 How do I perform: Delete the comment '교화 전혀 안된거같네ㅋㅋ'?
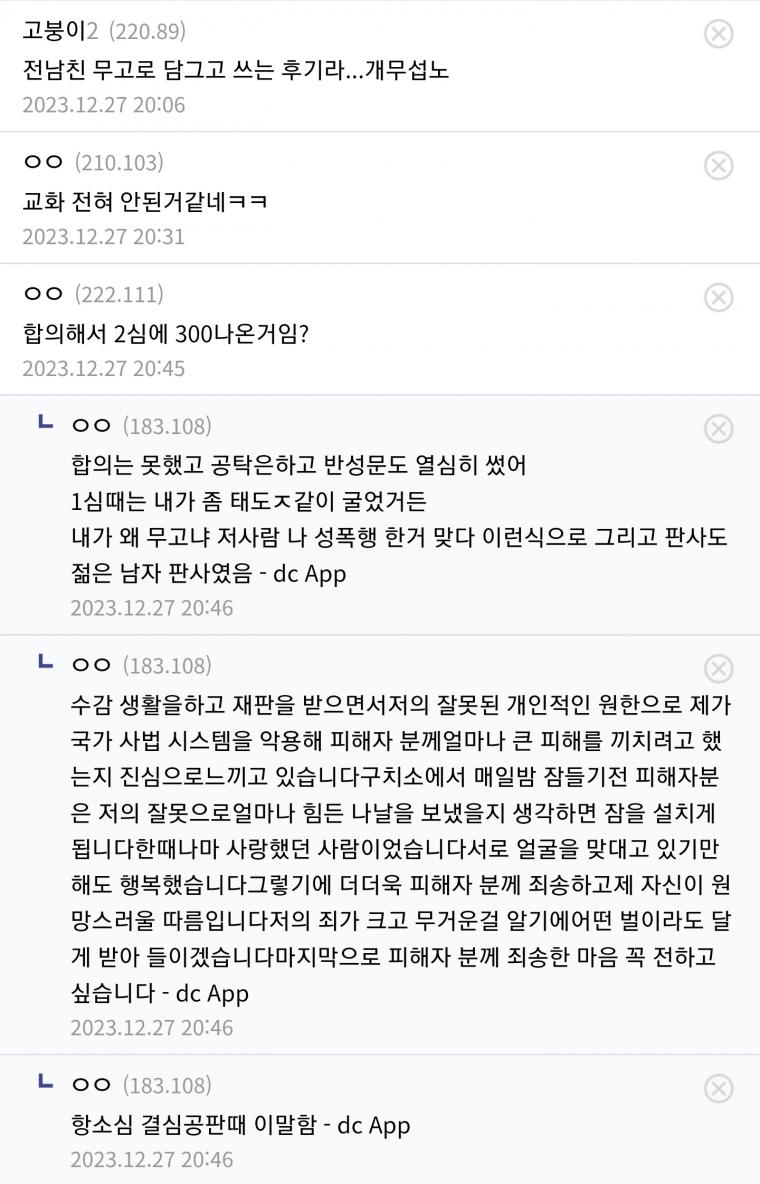pyautogui.click(x=718, y=165)
